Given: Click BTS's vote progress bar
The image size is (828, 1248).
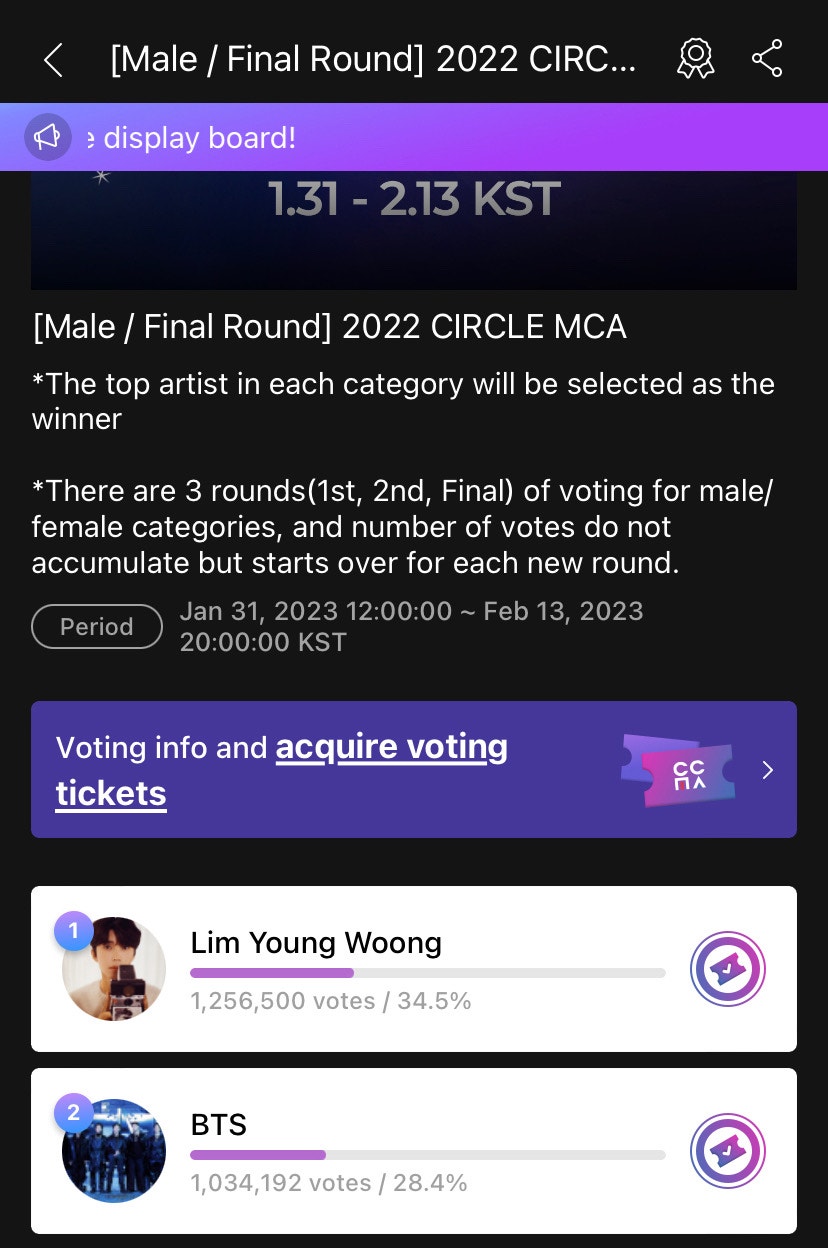Looking at the screenshot, I should click(x=427, y=1154).
